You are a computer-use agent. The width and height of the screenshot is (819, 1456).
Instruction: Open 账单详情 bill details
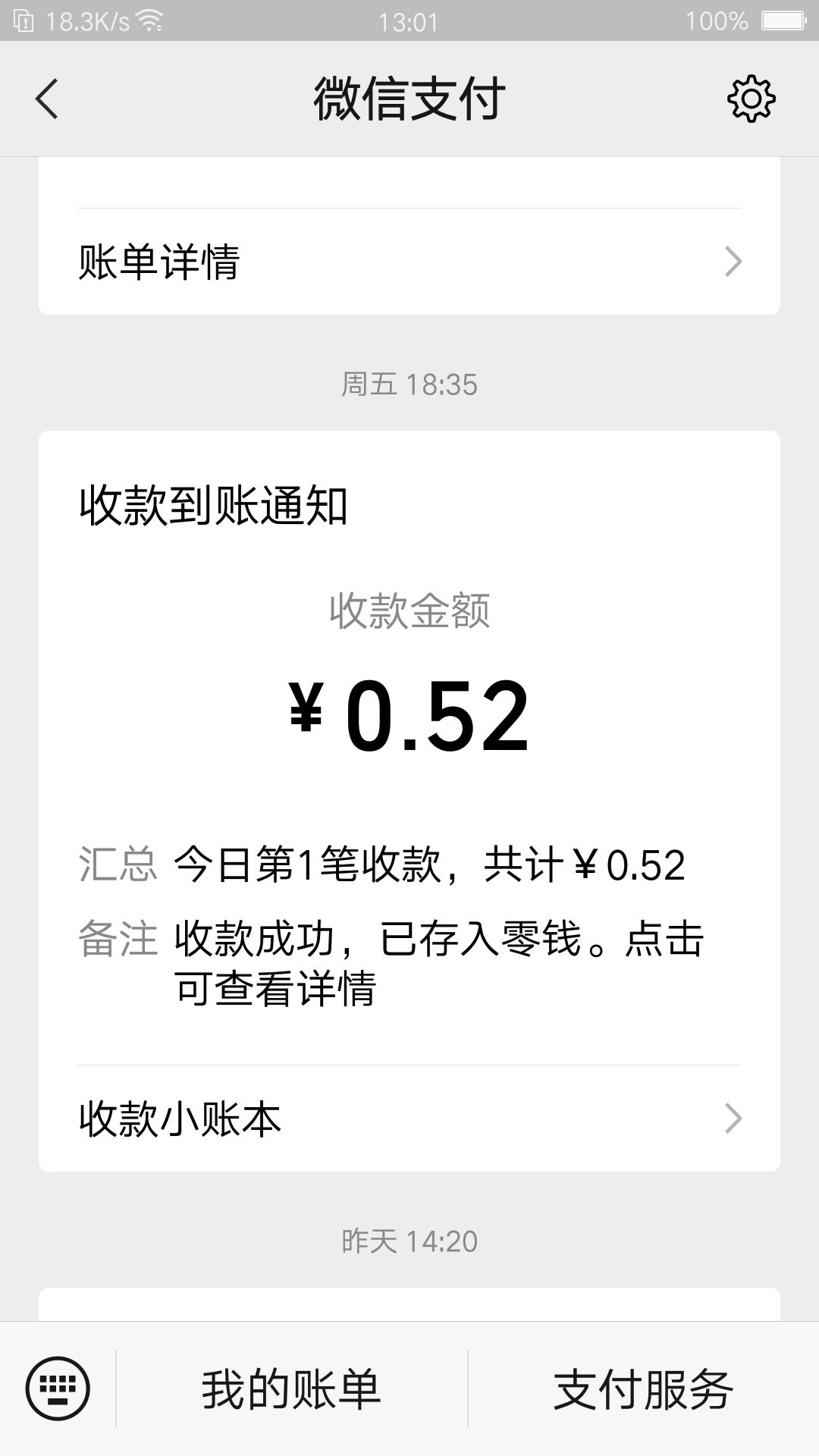pos(409,262)
